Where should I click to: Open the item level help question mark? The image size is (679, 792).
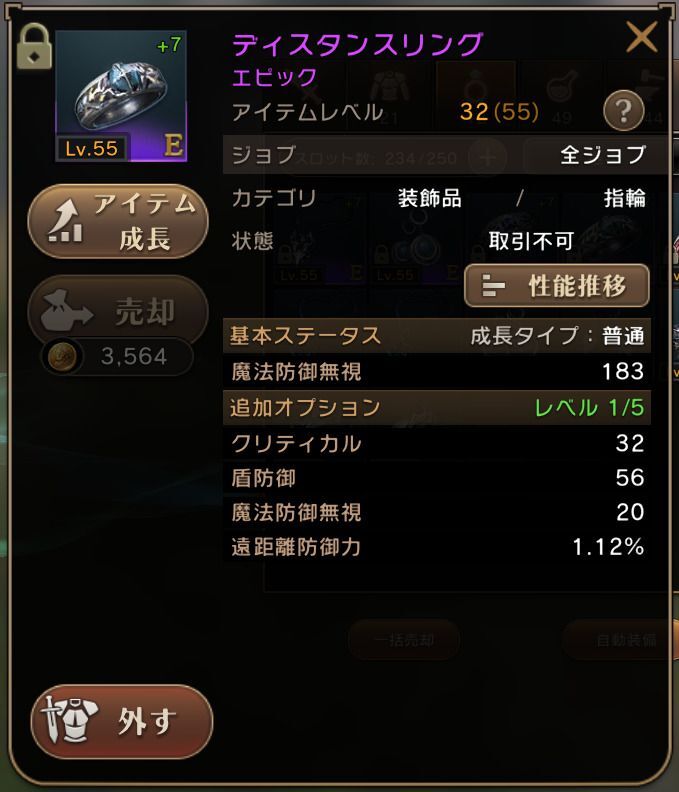click(x=622, y=112)
